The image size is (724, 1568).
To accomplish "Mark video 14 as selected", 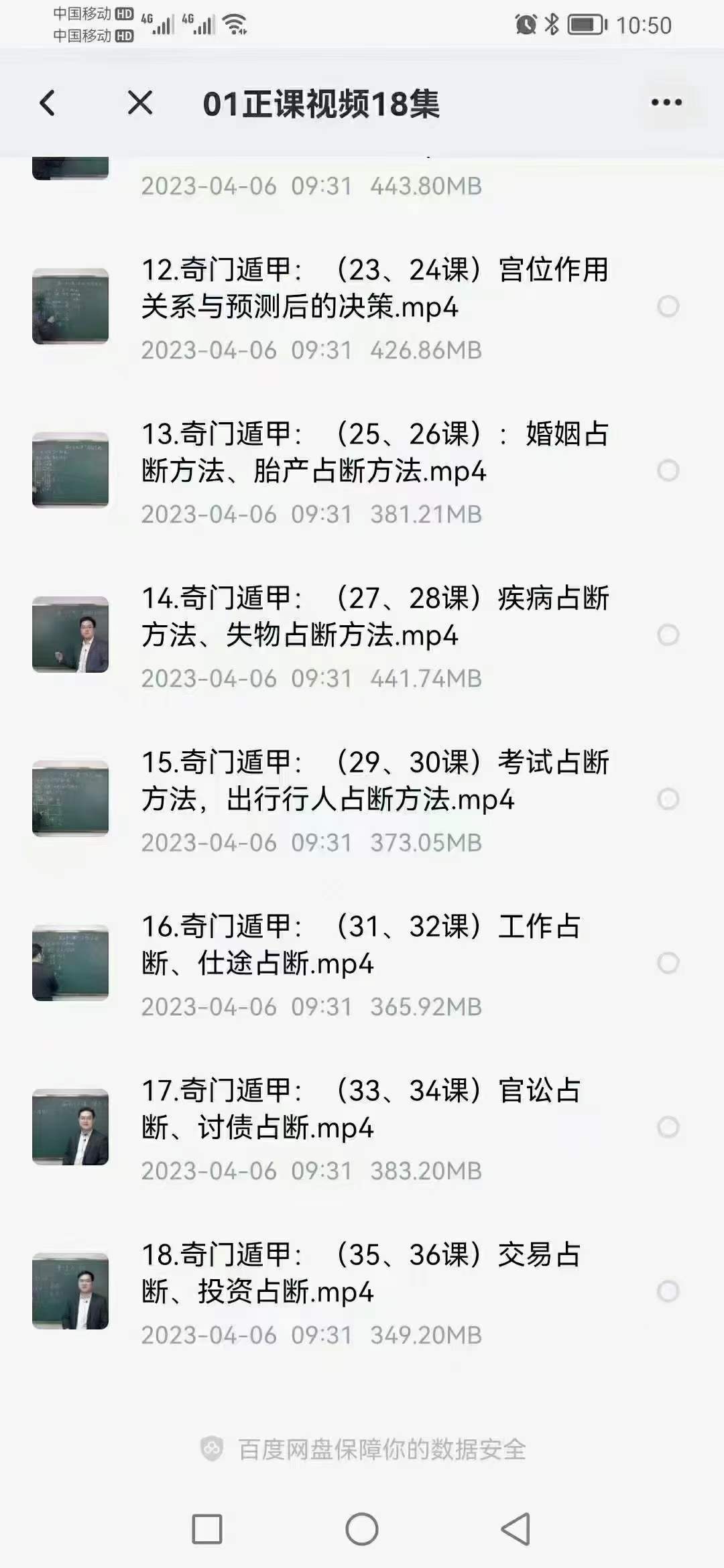I will click(668, 635).
